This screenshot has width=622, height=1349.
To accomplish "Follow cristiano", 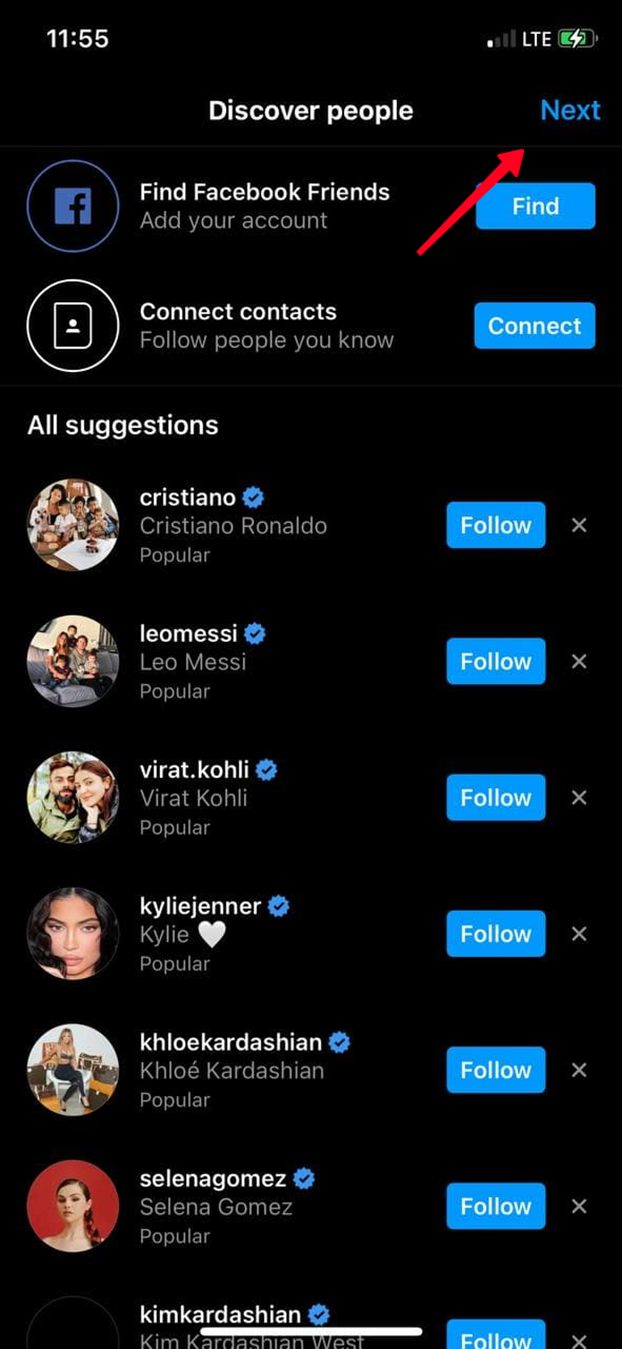I will click(496, 525).
